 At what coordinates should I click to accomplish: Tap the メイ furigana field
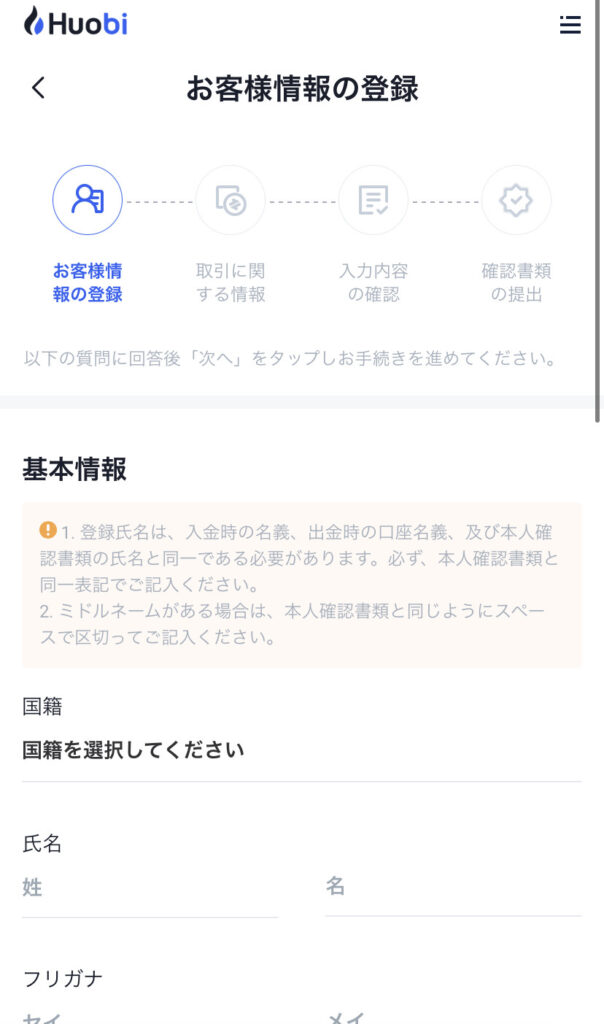[453, 1016]
